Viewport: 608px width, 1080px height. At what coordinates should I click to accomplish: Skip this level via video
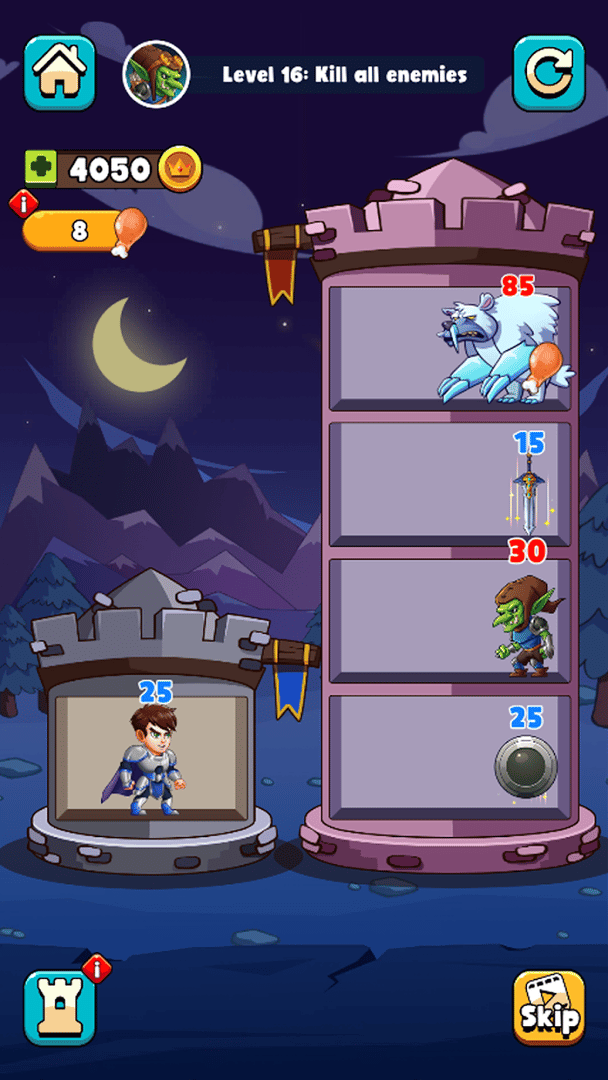point(548,1007)
